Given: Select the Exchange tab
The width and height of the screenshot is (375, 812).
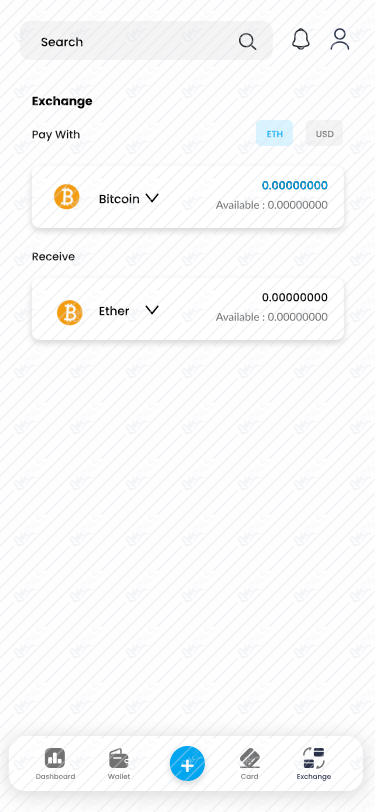Looking at the screenshot, I should [x=313, y=764].
